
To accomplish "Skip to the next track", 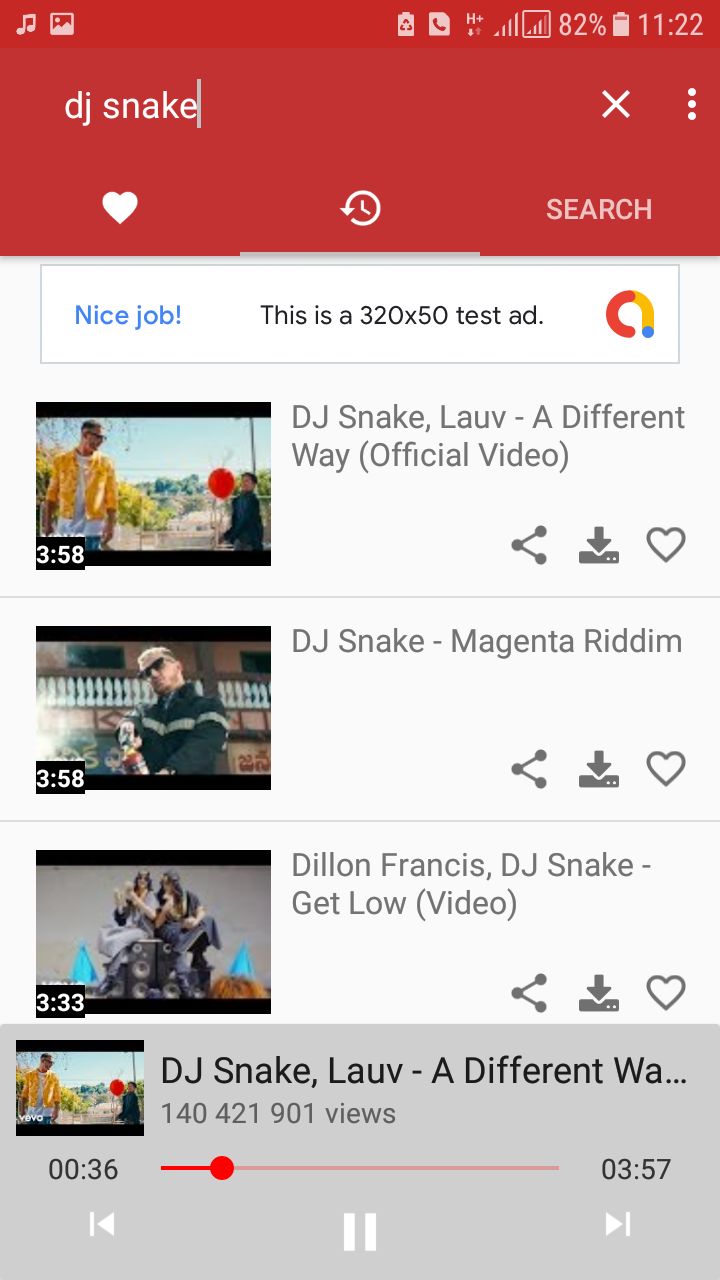I will click(618, 1224).
